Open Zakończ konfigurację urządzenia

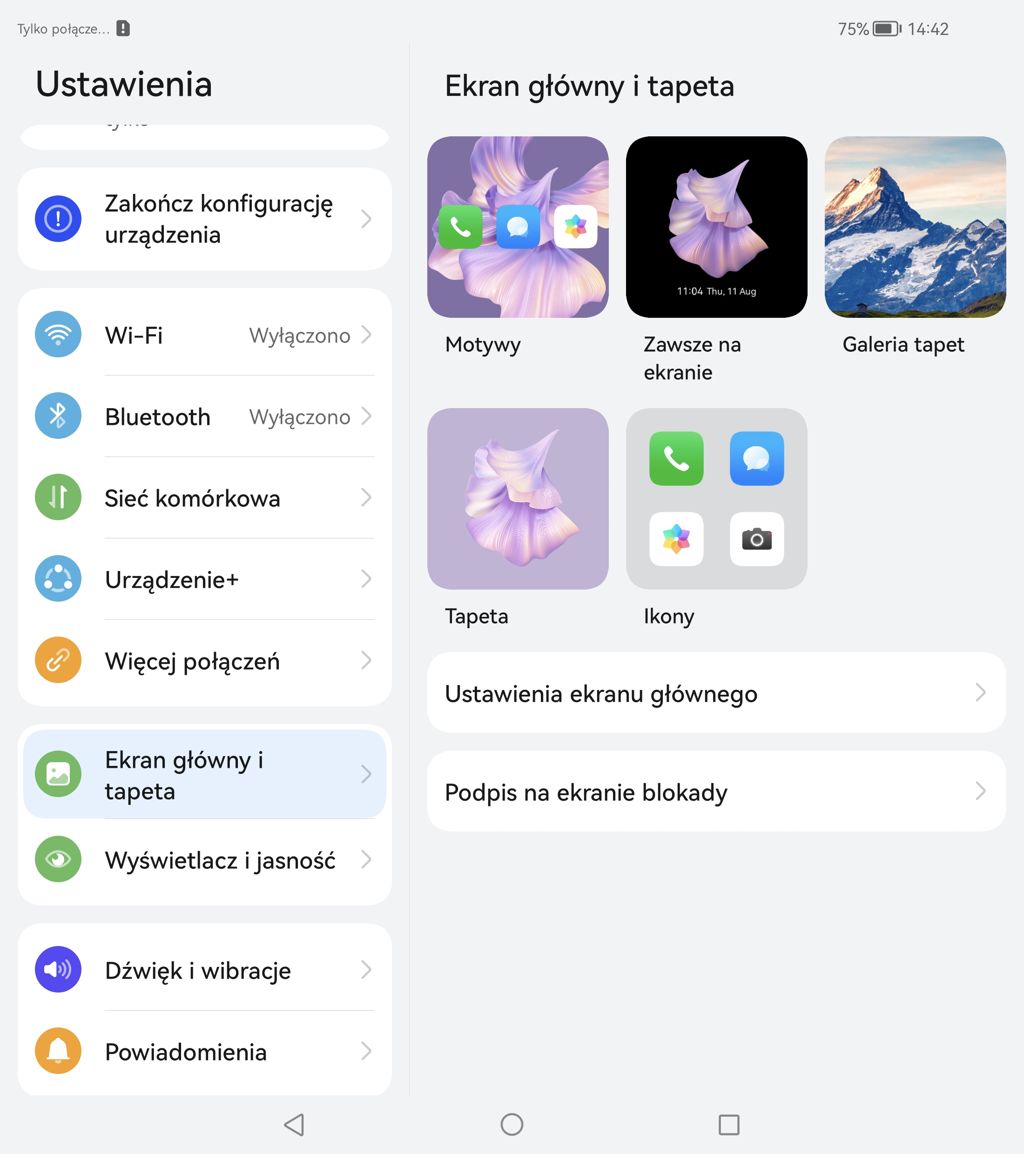[204, 219]
